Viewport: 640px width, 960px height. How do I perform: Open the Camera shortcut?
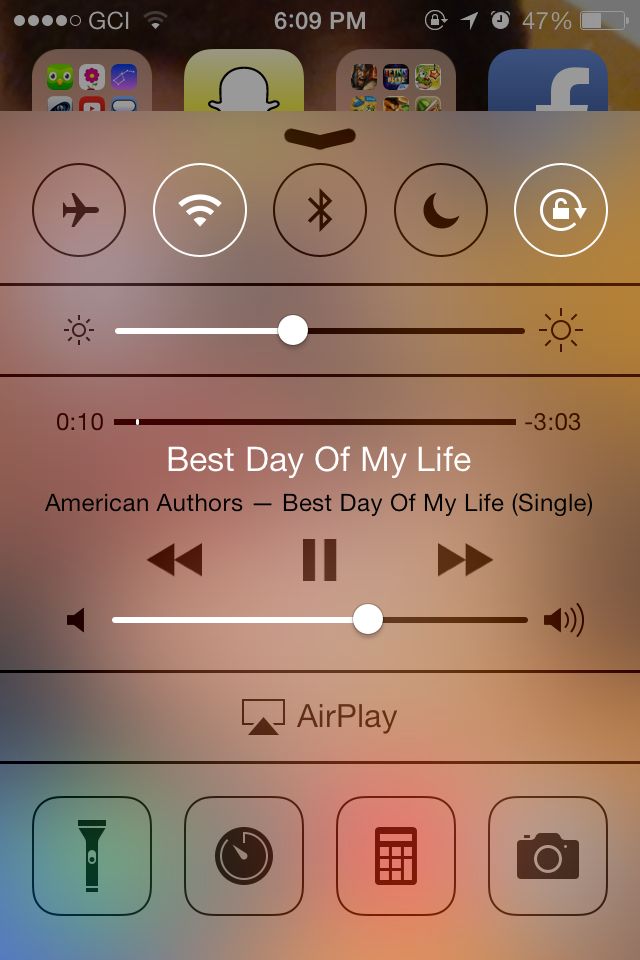(548, 856)
